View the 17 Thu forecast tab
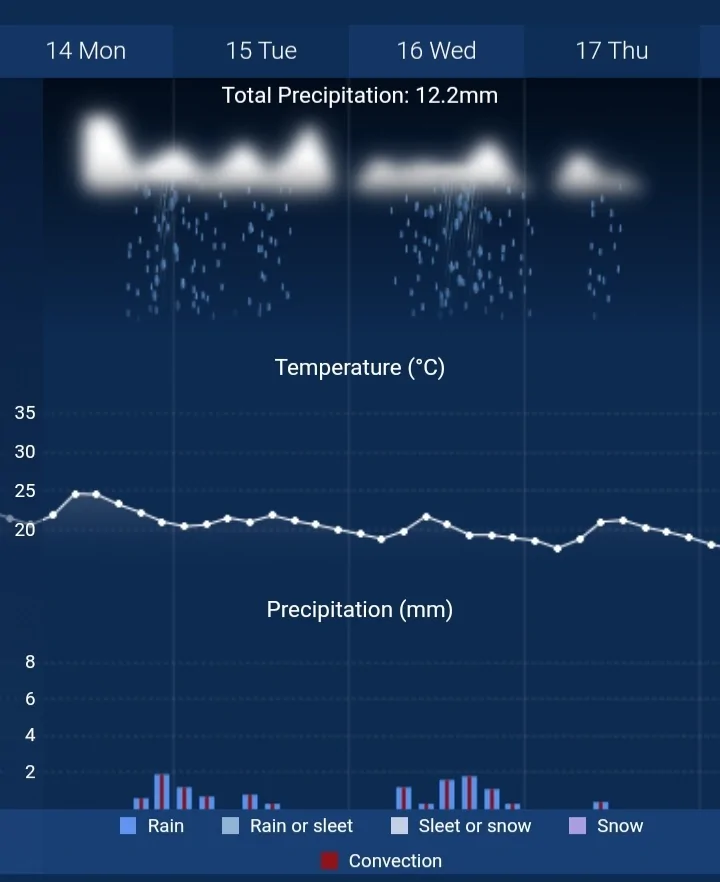 [x=611, y=51]
